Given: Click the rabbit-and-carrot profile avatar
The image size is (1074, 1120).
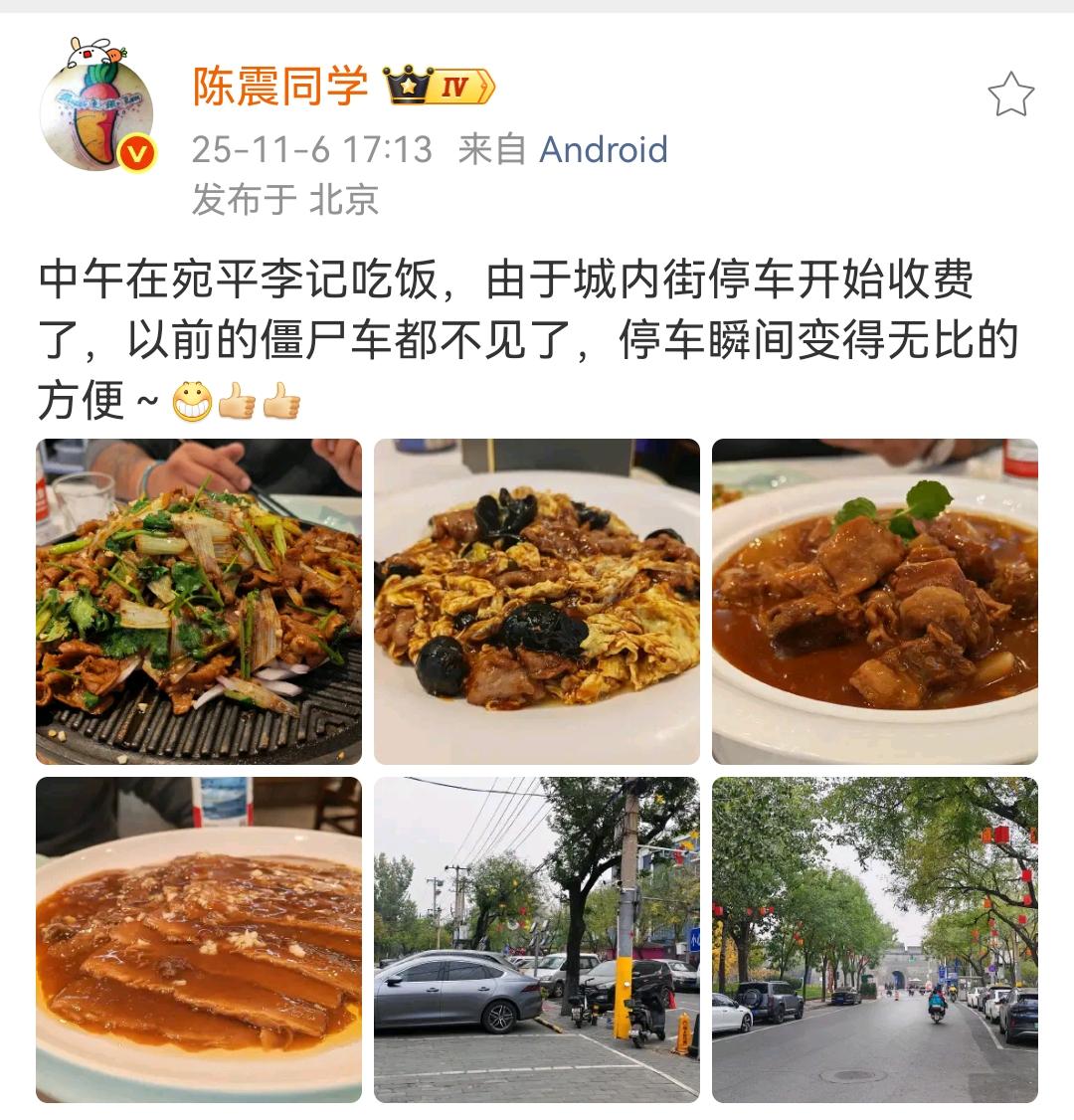Looking at the screenshot, I should click(95, 95).
